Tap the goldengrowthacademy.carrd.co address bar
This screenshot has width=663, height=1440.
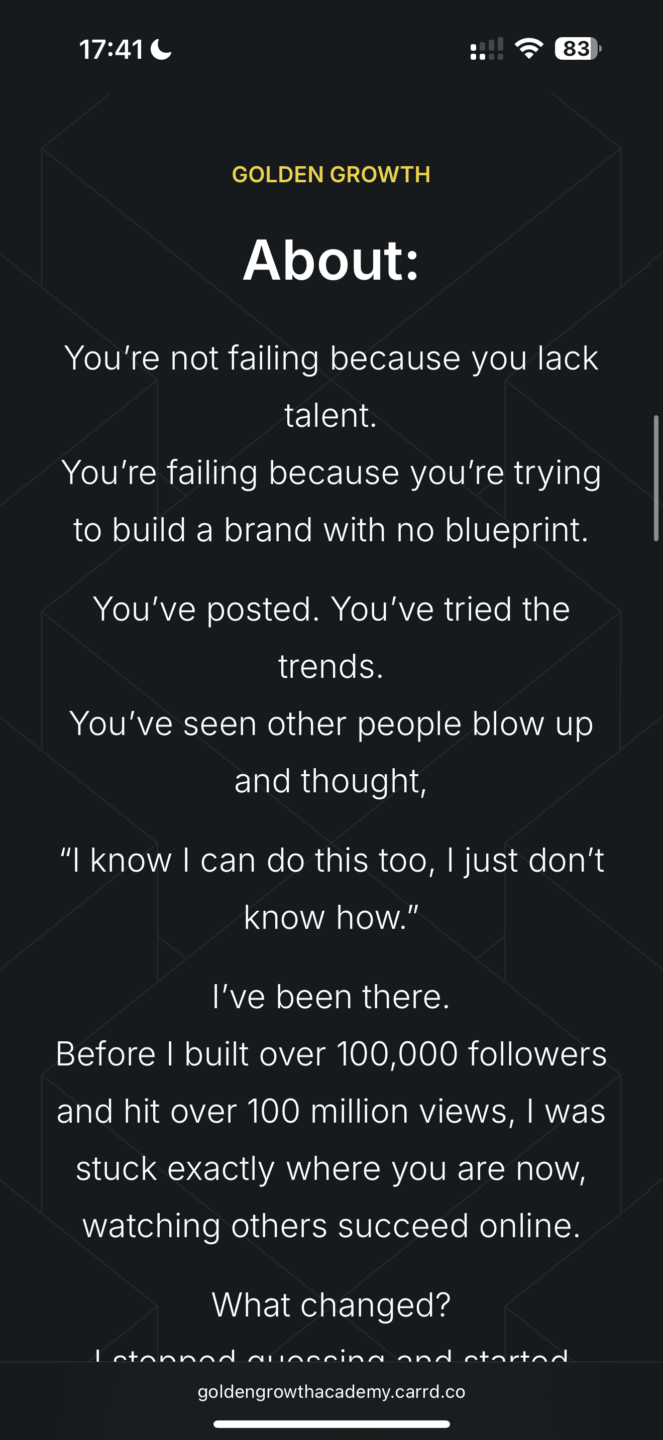click(x=331, y=1391)
